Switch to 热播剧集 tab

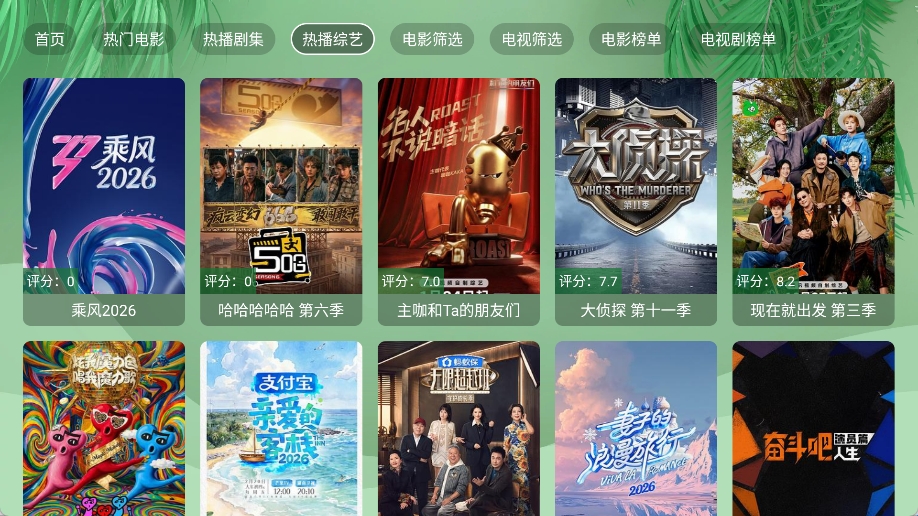233,39
